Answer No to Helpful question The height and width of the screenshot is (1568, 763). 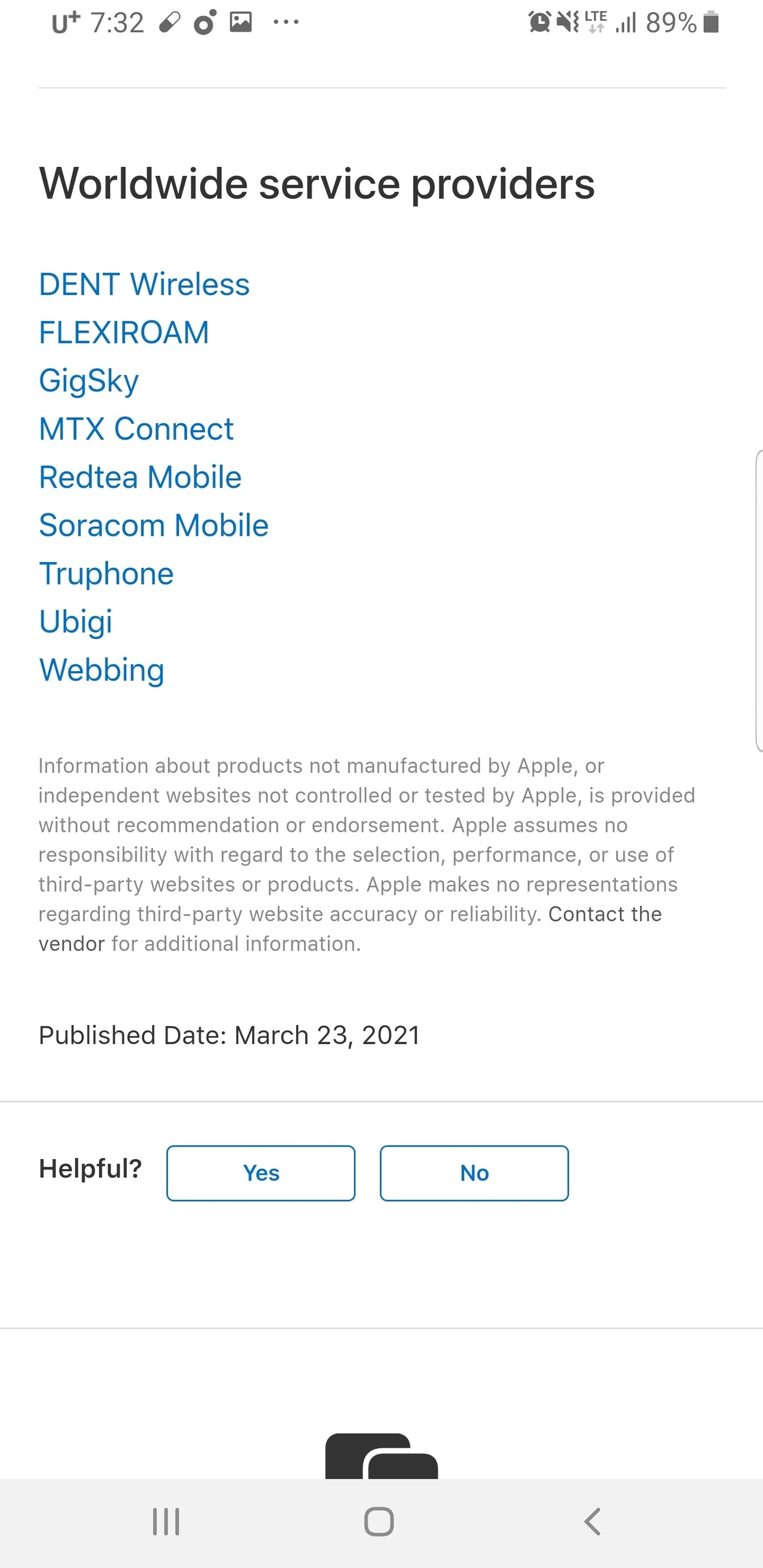pos(474,1173)
